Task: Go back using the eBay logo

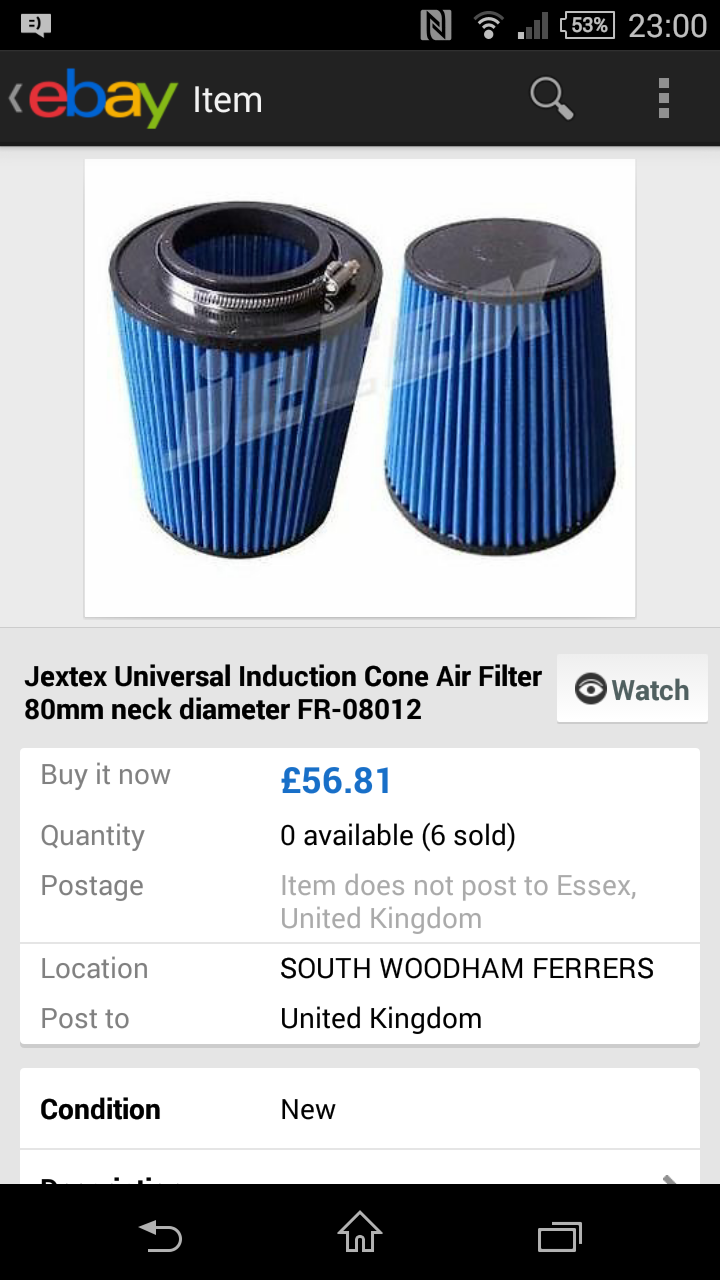Action: click(x=95, y=99)
